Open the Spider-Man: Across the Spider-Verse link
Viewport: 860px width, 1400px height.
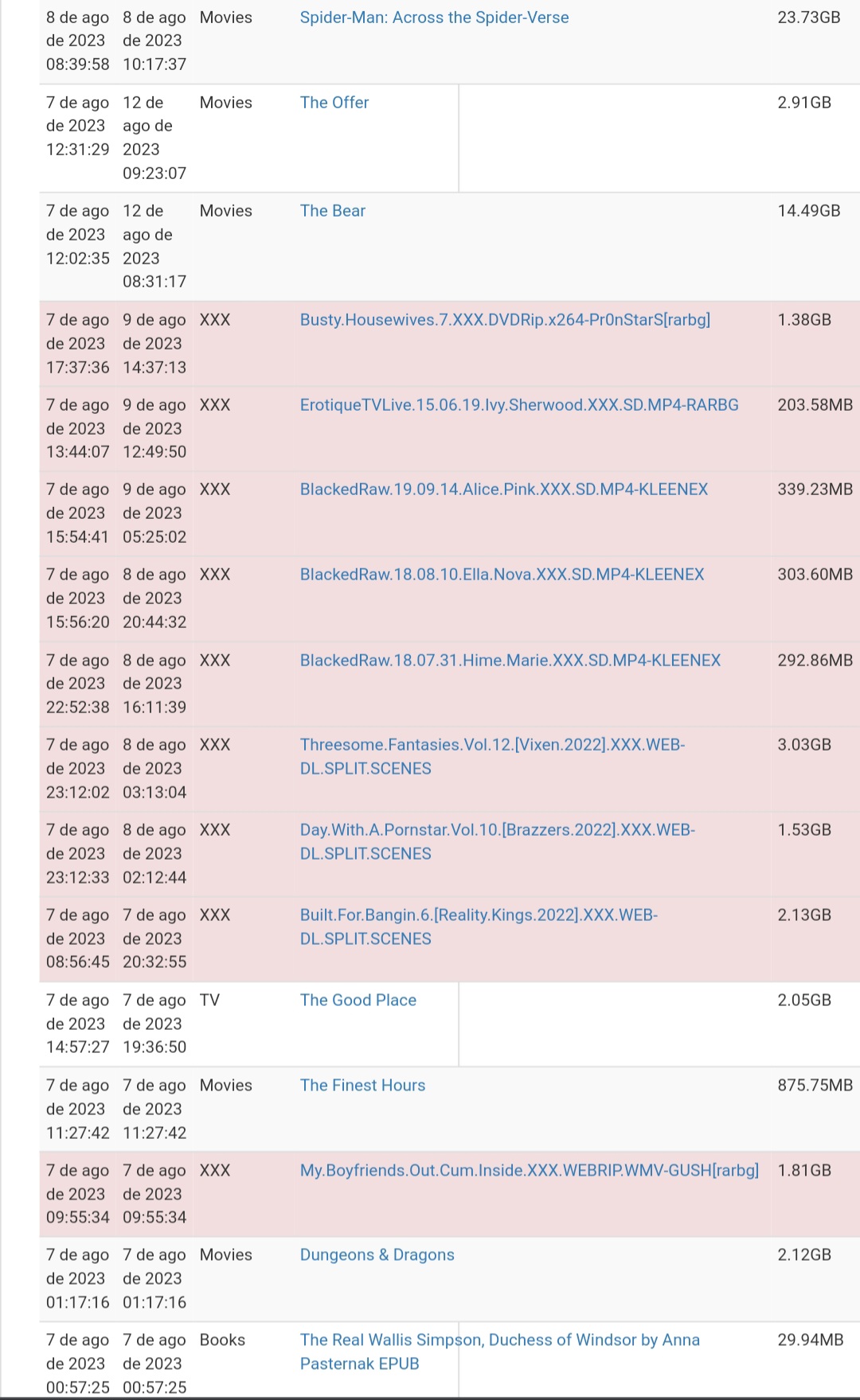(434, 18)
